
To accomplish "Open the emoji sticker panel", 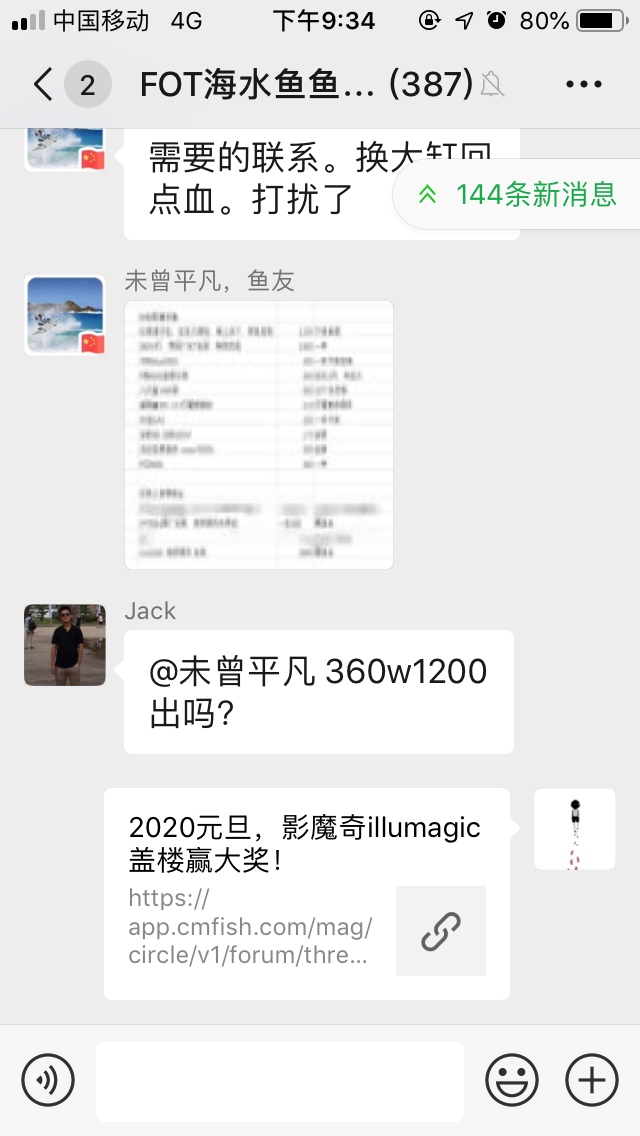I will 511,1080.
